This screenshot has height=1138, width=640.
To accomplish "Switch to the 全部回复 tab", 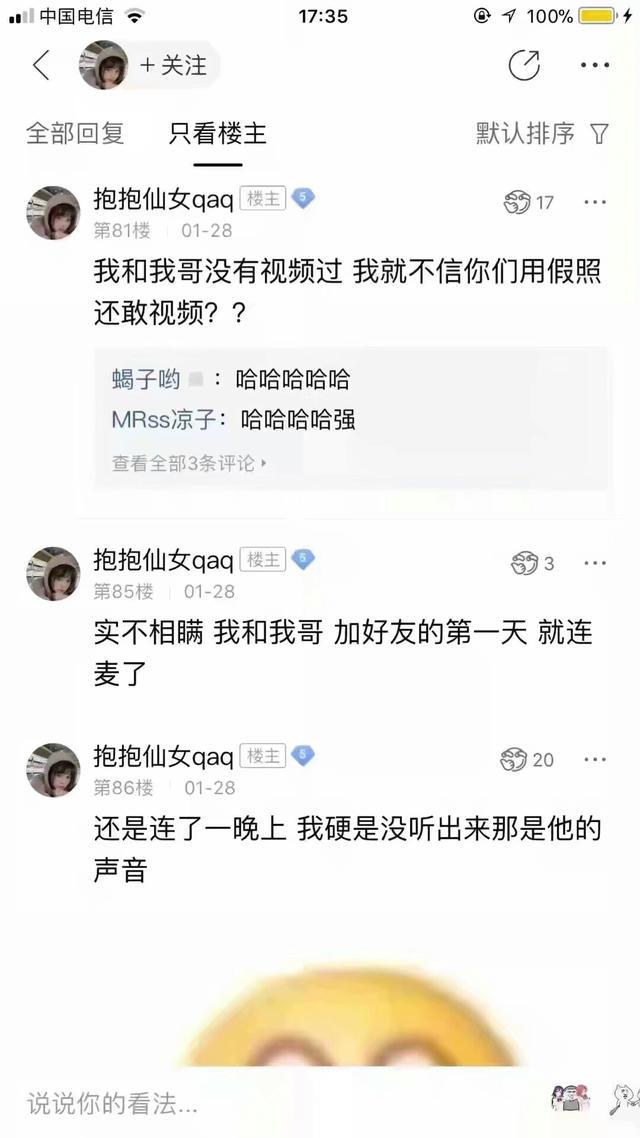I will 74,133.
